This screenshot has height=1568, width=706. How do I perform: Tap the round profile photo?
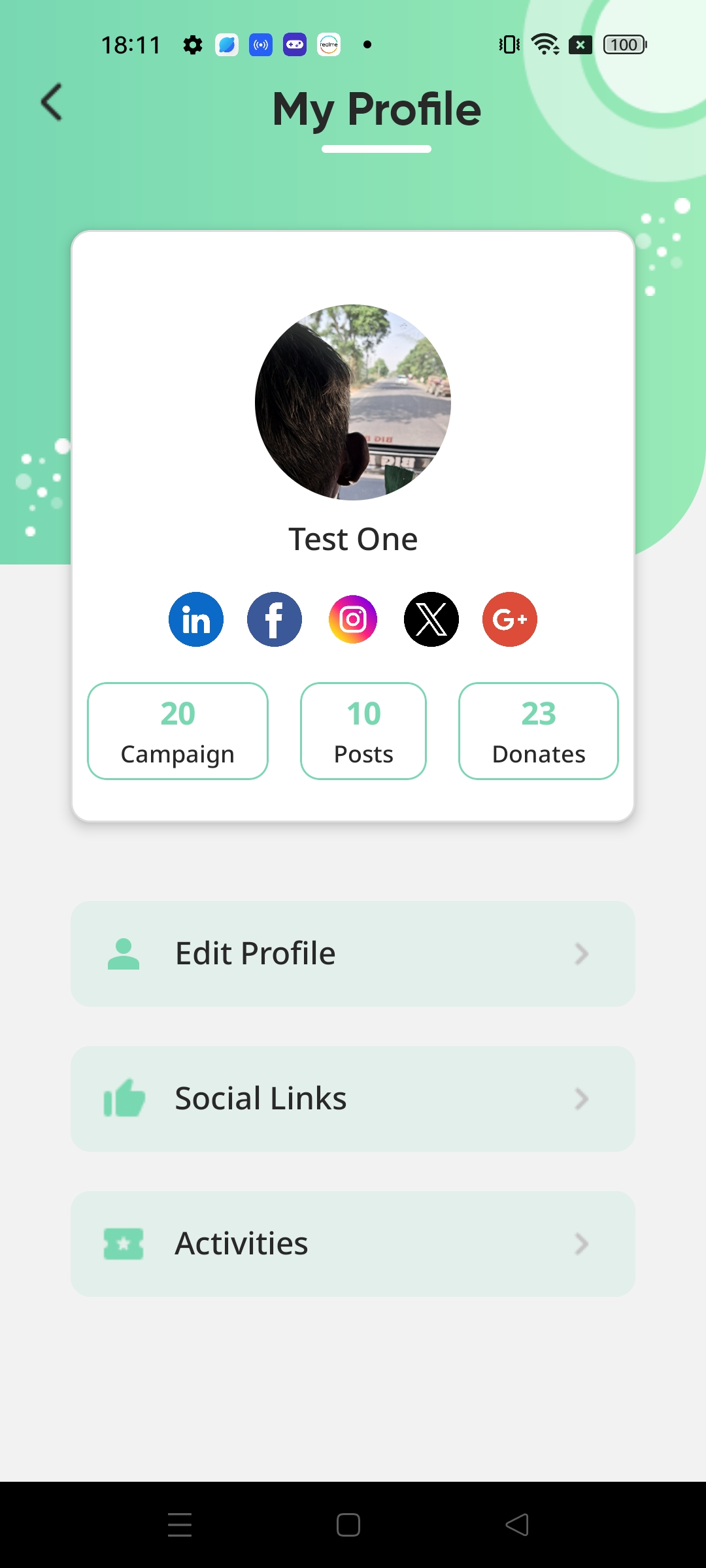(x=353, y=402)
